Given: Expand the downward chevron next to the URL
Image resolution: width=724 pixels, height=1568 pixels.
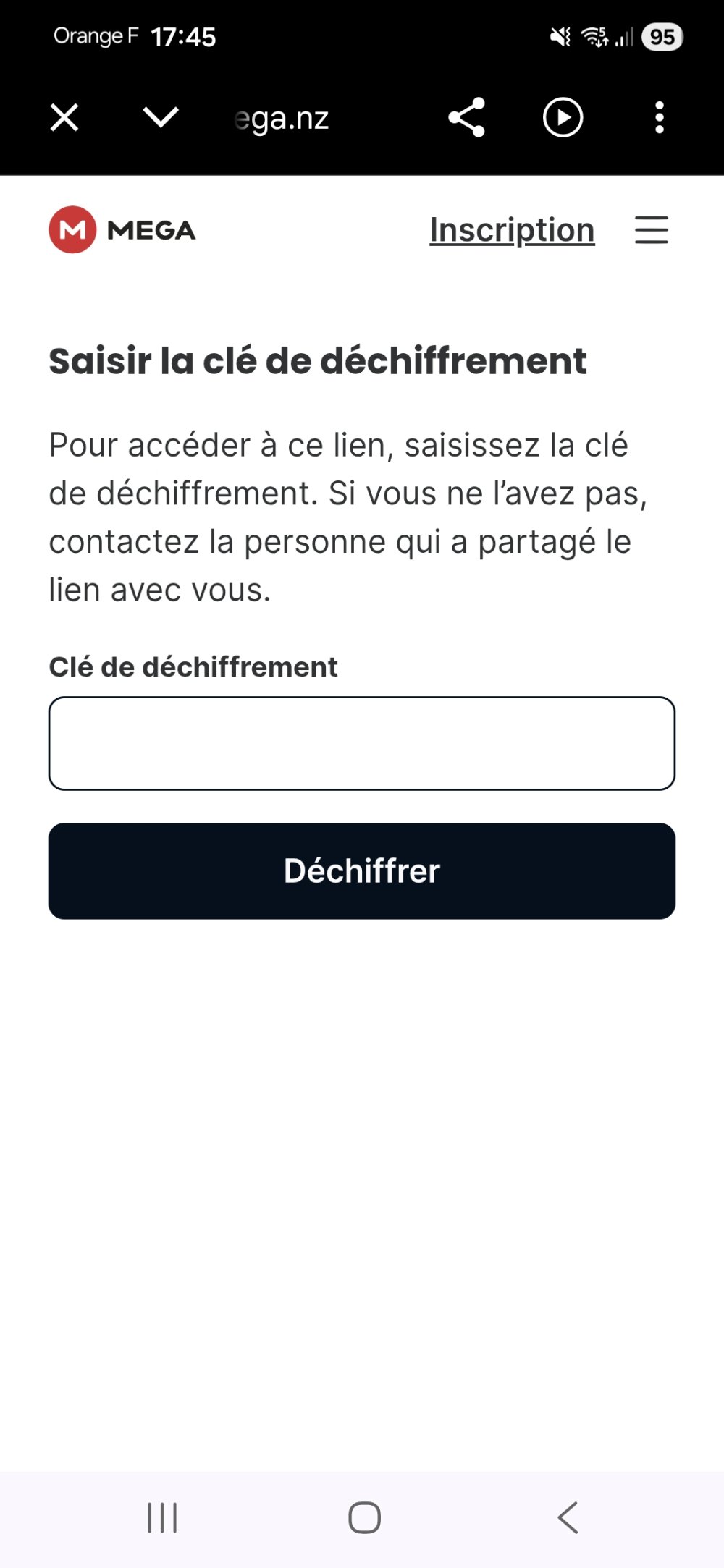Looking at the screenshot, I should pyautogui.click(x=161, y=116).
